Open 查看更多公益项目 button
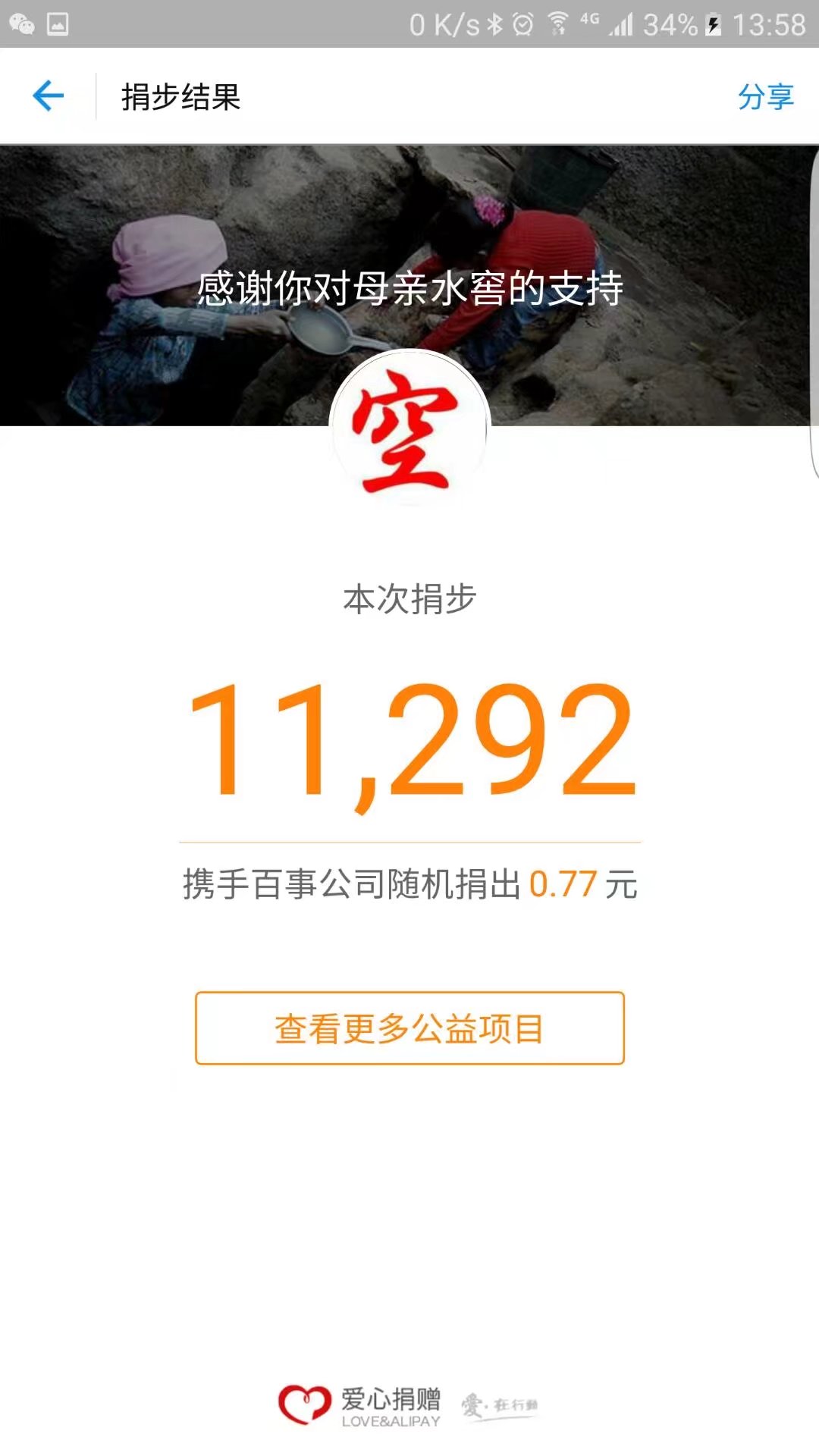Viewport: 819px width, 1456px height. pos(409,1028)
